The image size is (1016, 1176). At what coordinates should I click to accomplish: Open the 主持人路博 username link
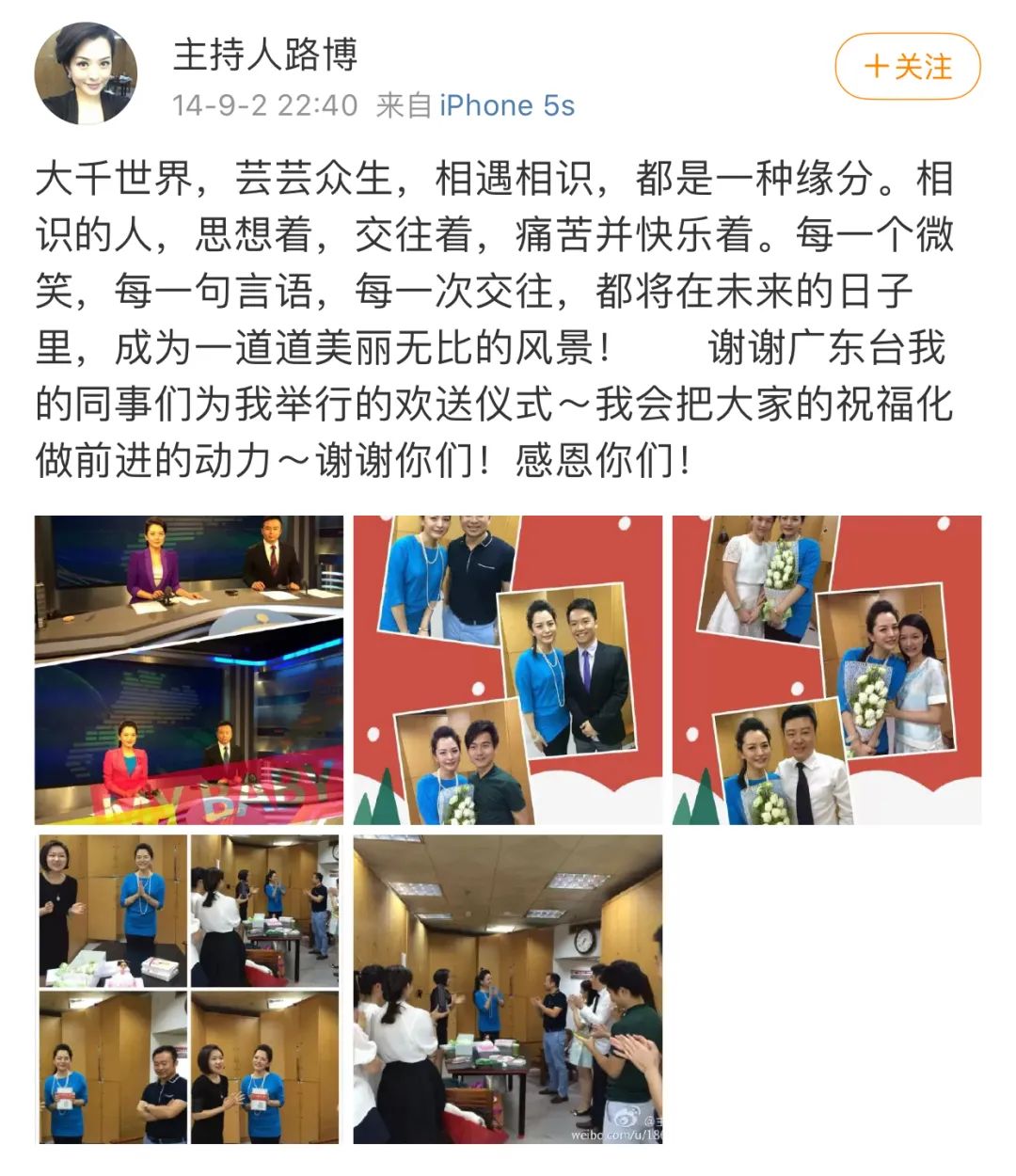[x=265, y=55]
